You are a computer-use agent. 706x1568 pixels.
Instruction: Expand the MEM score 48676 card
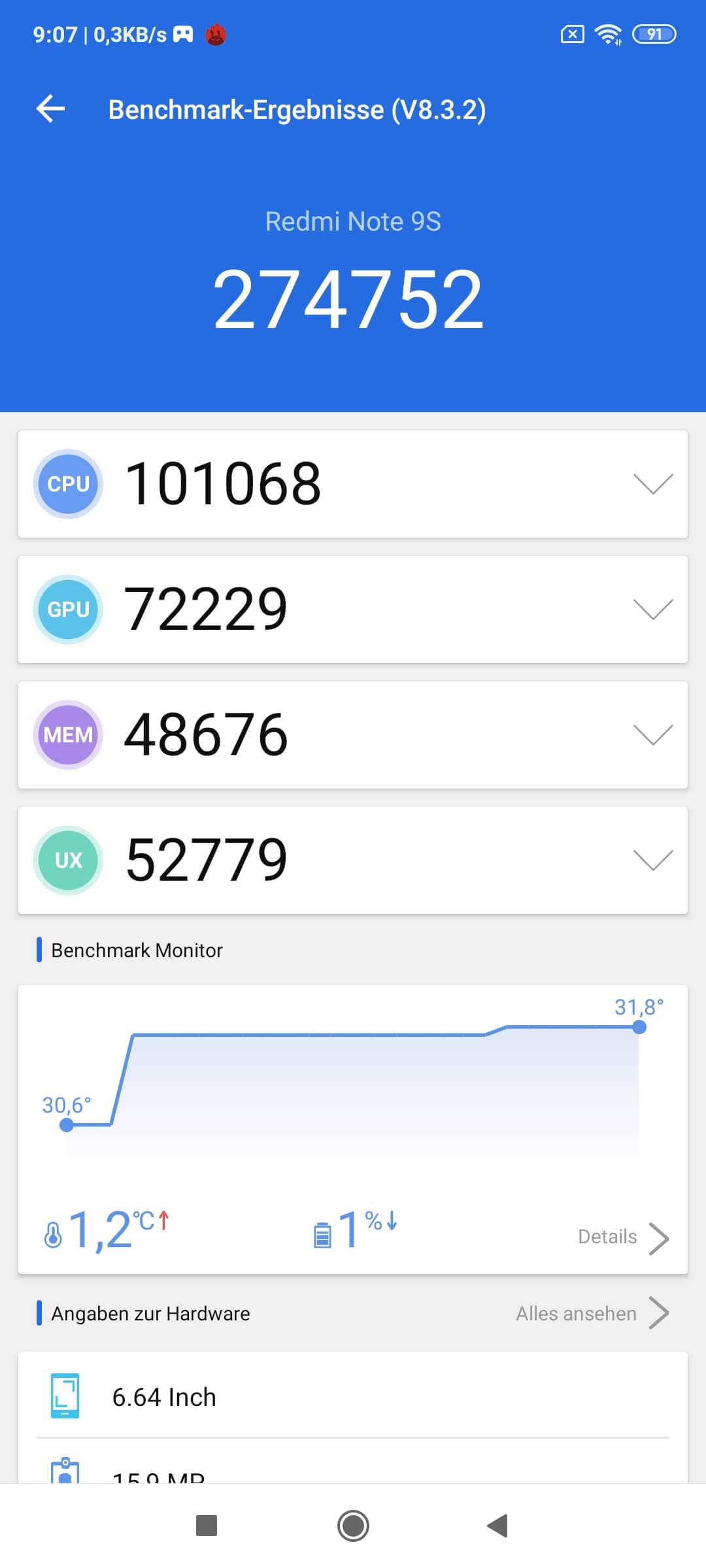[x=353, y=735]
